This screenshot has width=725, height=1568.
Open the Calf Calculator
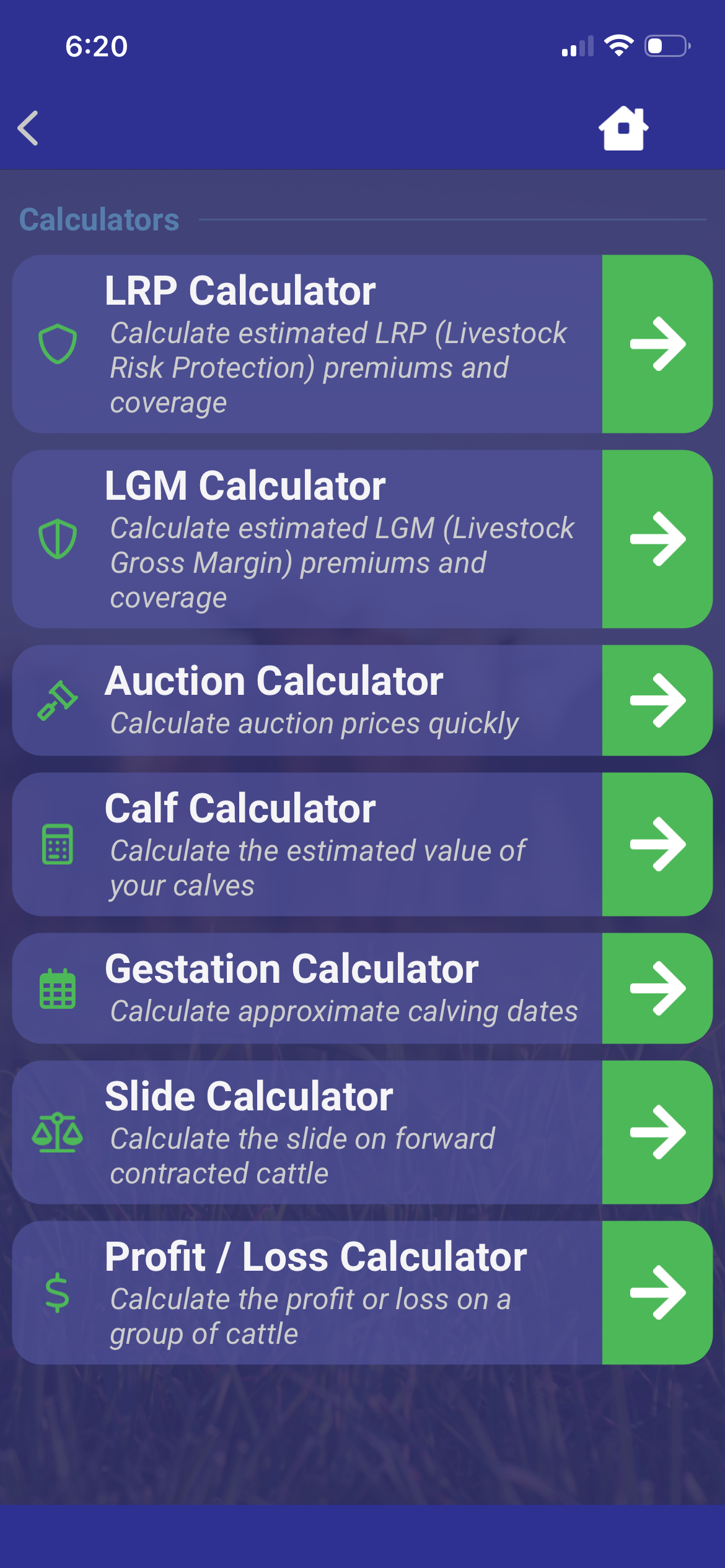pos(657,844)
